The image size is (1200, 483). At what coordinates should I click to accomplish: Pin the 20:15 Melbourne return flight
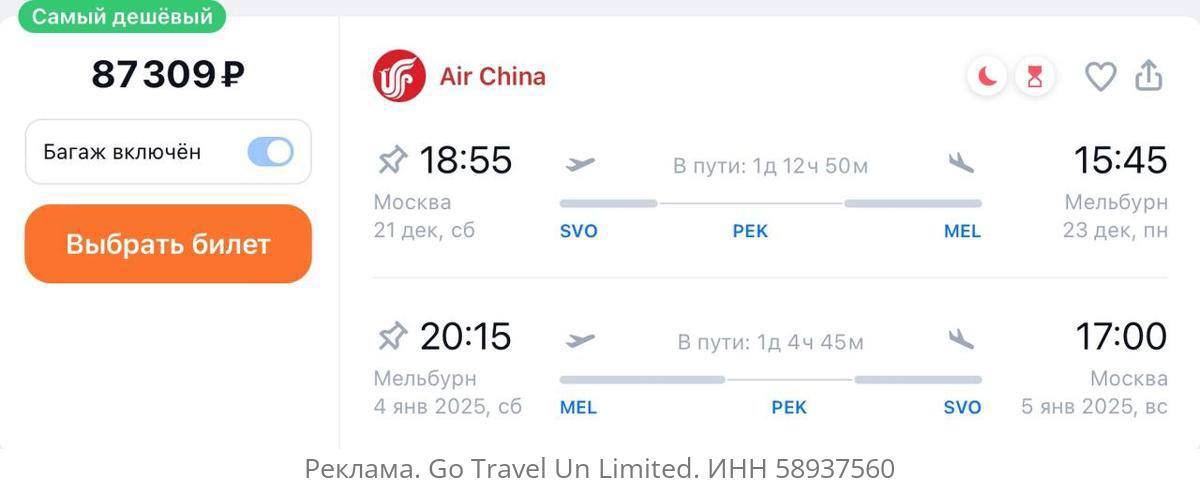pyautogui.click(x=392, y=336)
